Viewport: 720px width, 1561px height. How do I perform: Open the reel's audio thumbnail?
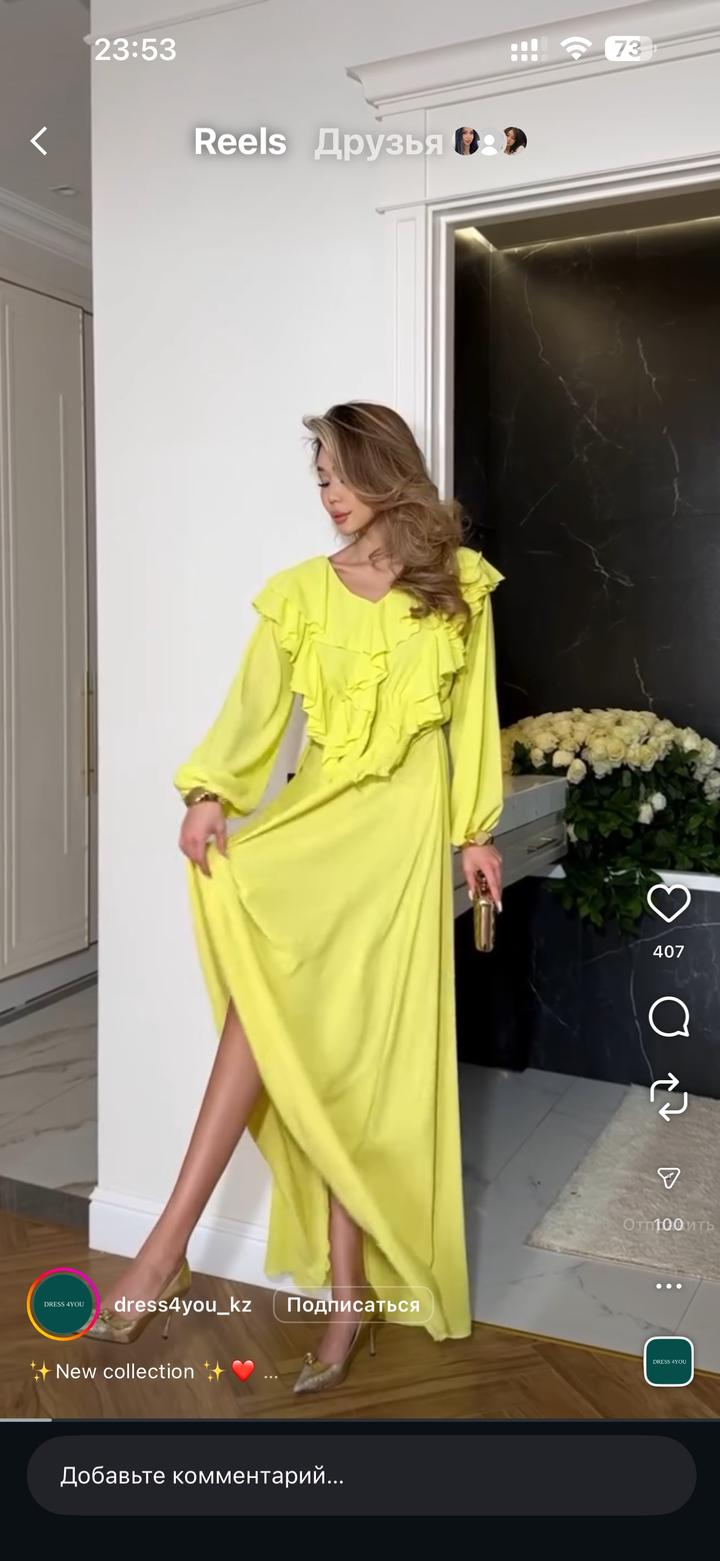coord(668,1361)
